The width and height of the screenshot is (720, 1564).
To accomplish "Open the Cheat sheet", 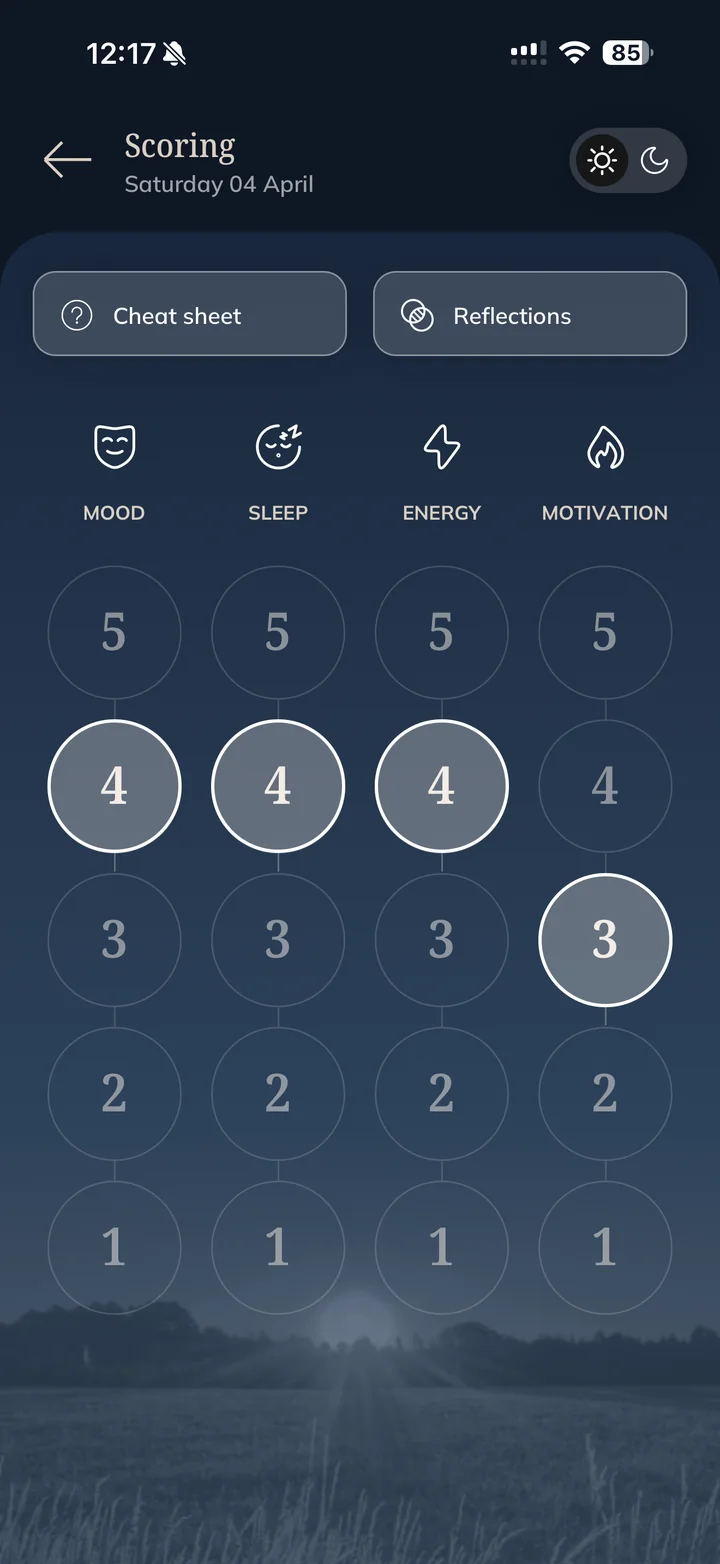I will 190,314.
